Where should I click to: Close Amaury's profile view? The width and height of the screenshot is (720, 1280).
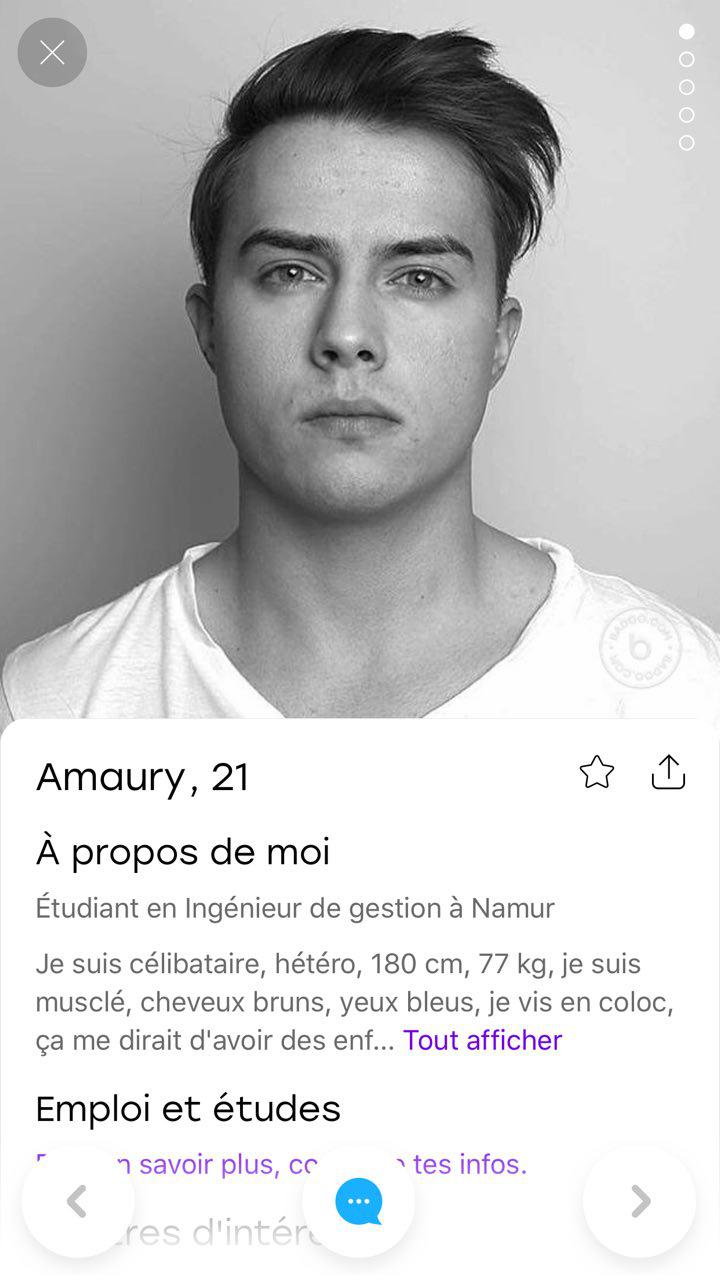tap(52, 52)
